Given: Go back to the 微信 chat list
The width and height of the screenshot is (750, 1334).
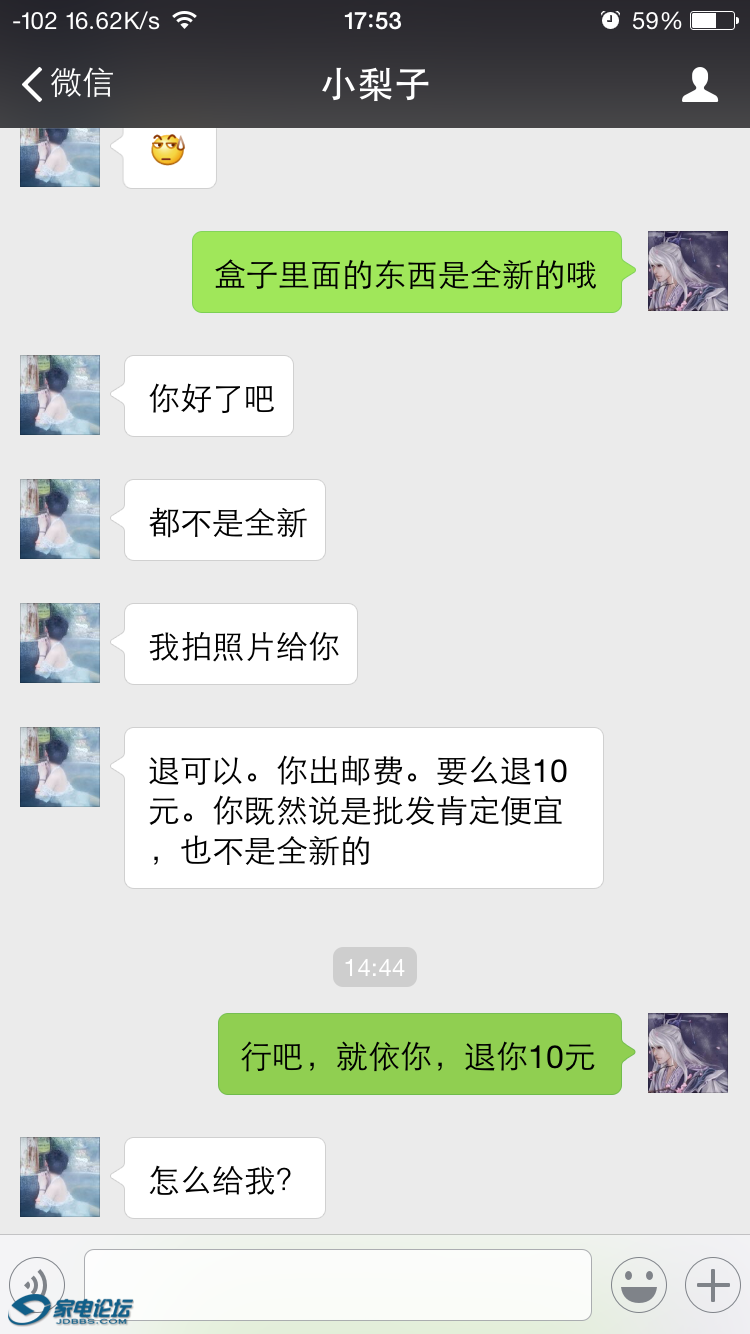Looking at the screenshot, I should coord(68,84).
